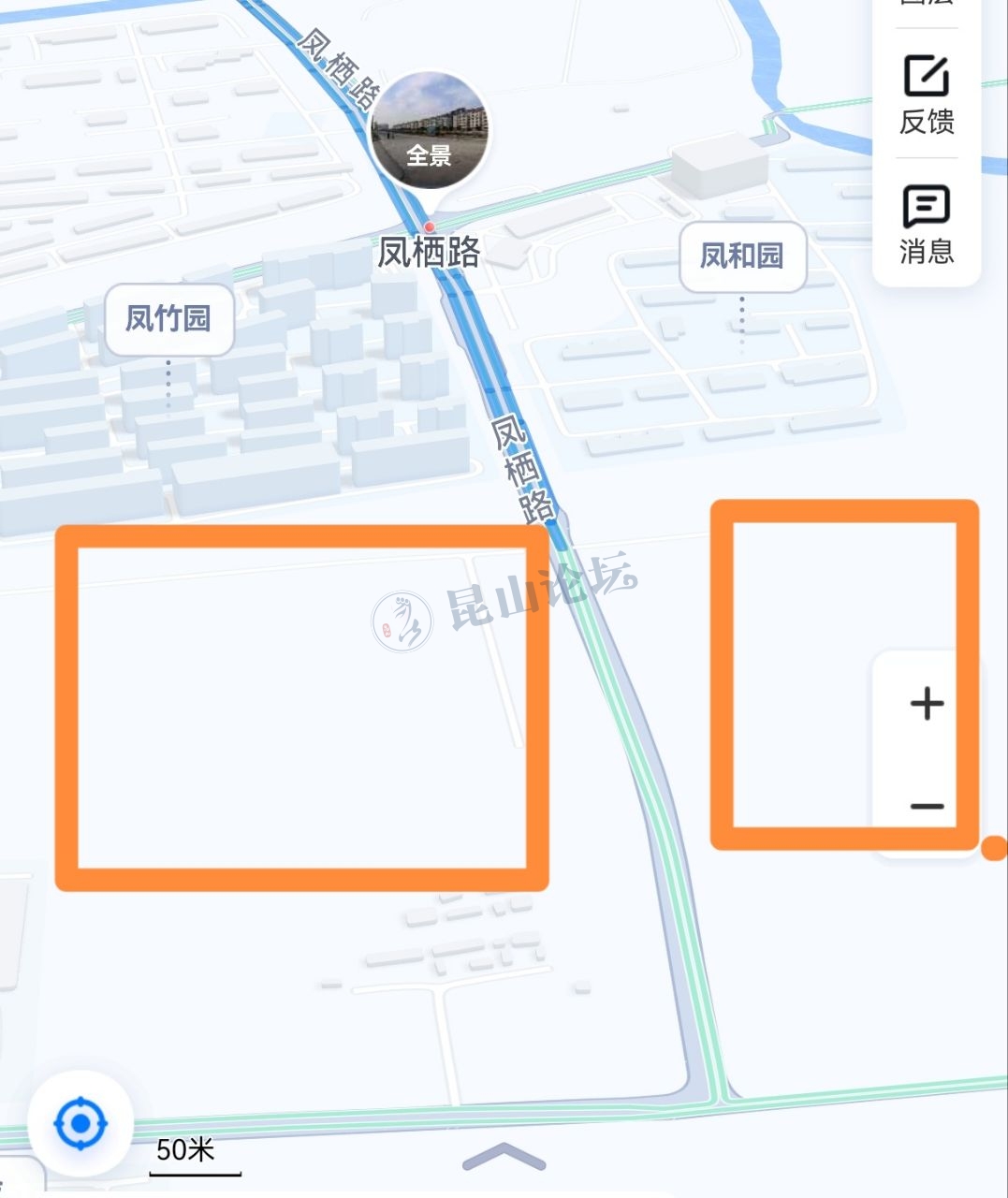1008x1198 pixels.
Task: Open 消息 messages
Action: point(927,225)
